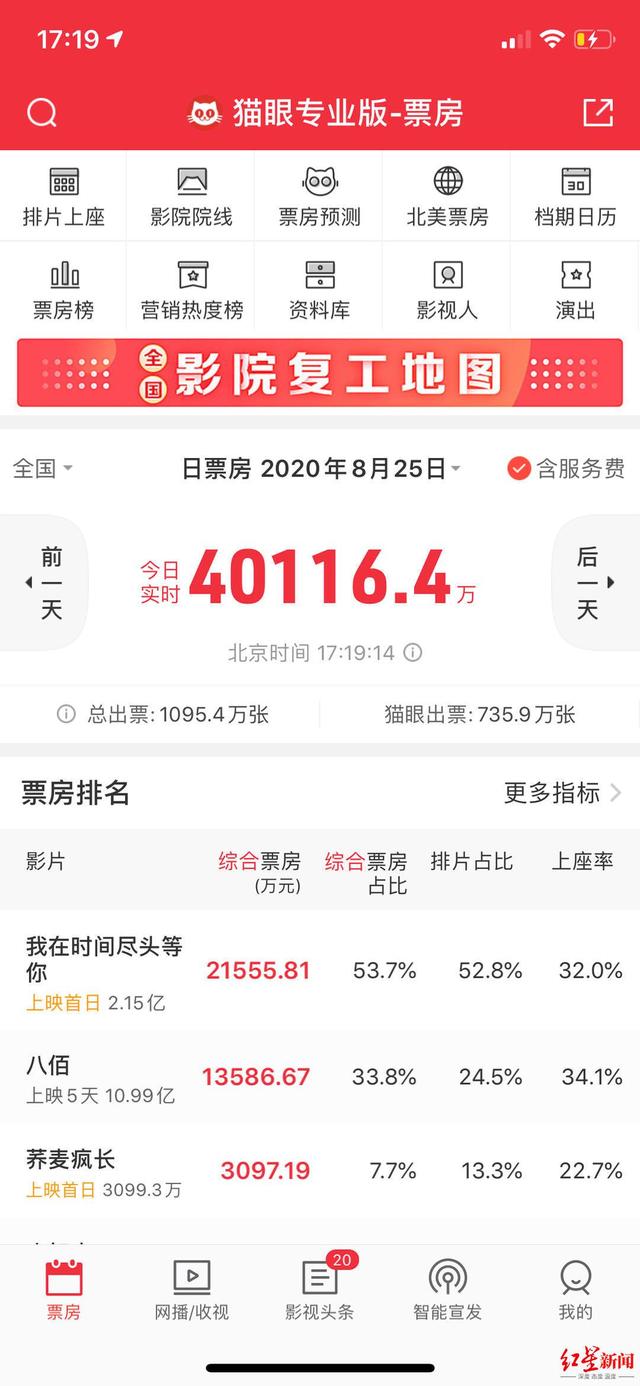Open 营销热度榜 shortcut
640x1386 pixels.
pyautogui.click(x=192, y=290)
